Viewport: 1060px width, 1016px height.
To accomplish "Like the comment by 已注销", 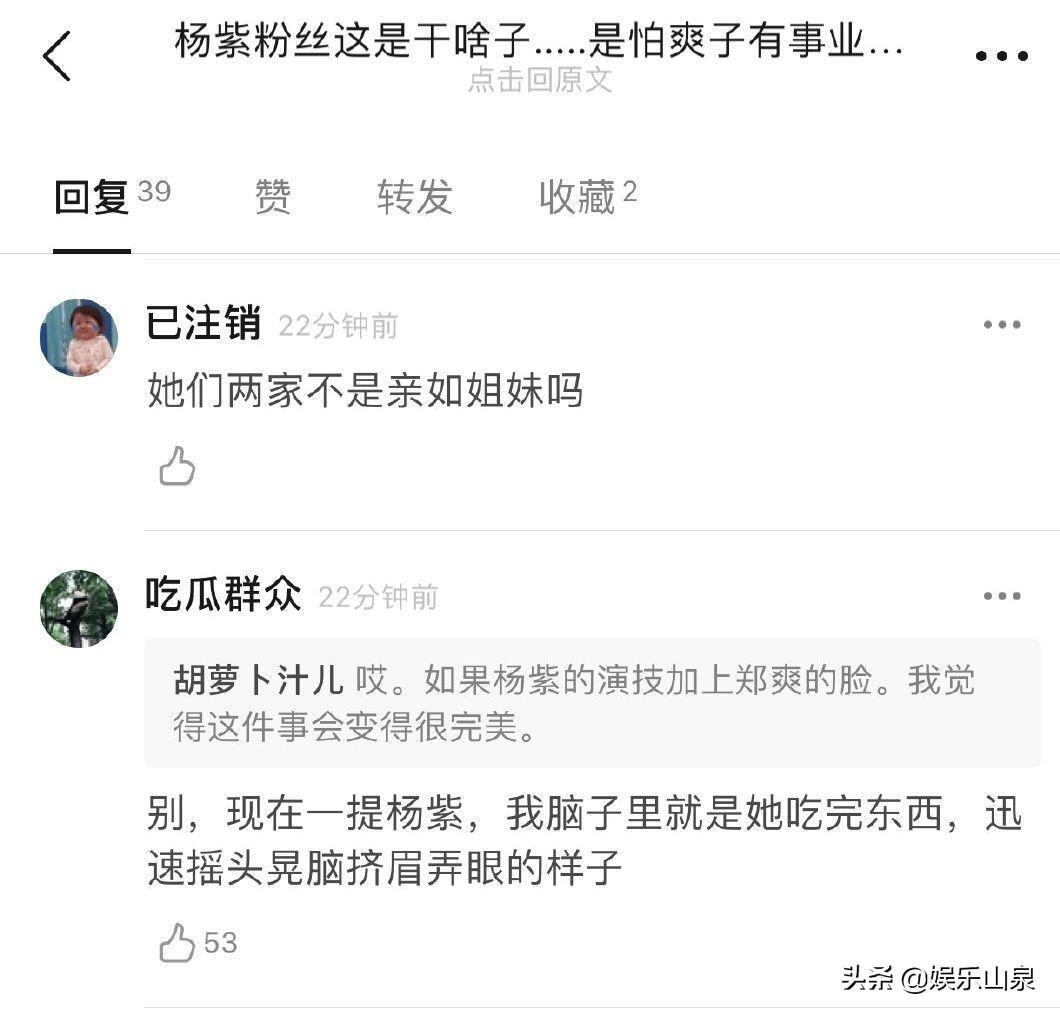I will pos(177,467).
